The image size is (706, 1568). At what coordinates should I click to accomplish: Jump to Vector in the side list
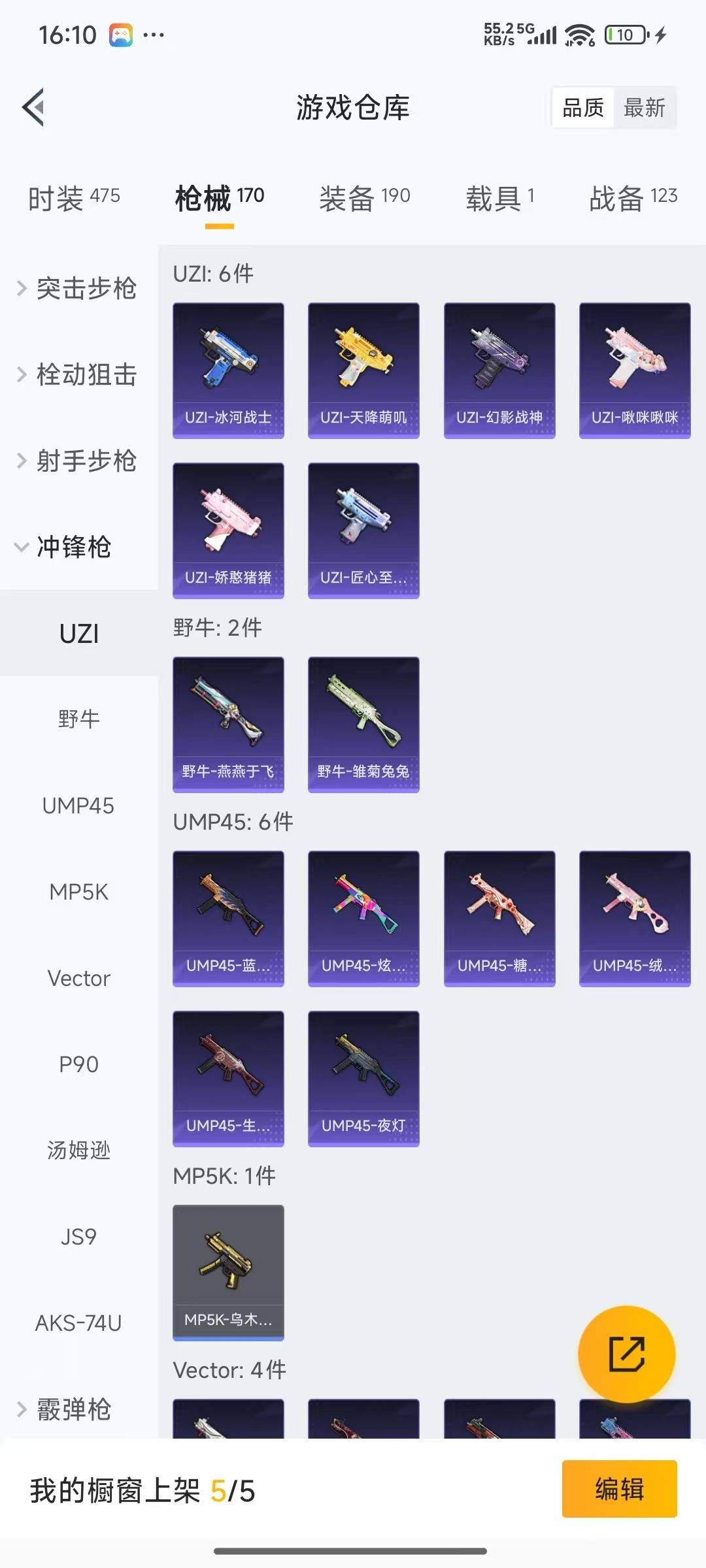click(78, 978)
